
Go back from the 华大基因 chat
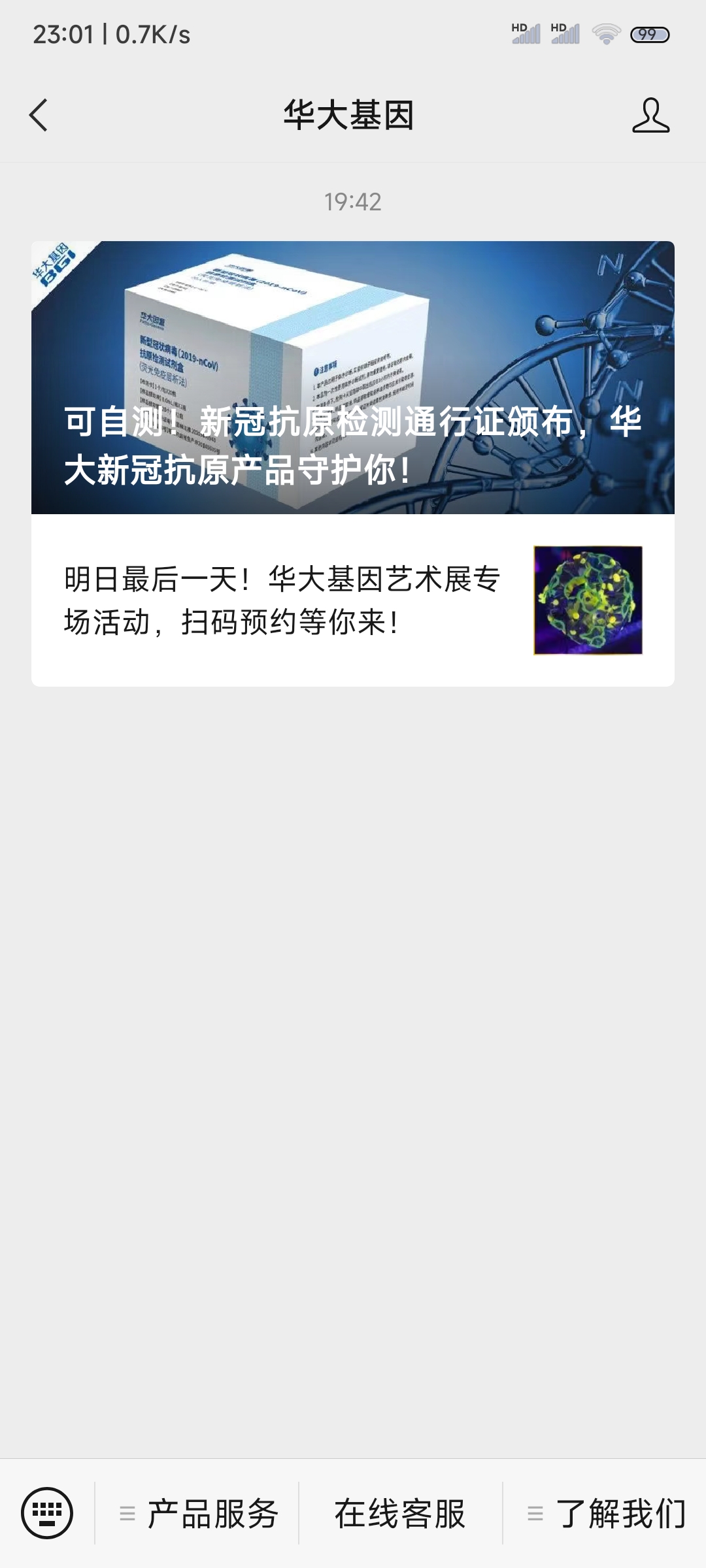pos(39,116)
